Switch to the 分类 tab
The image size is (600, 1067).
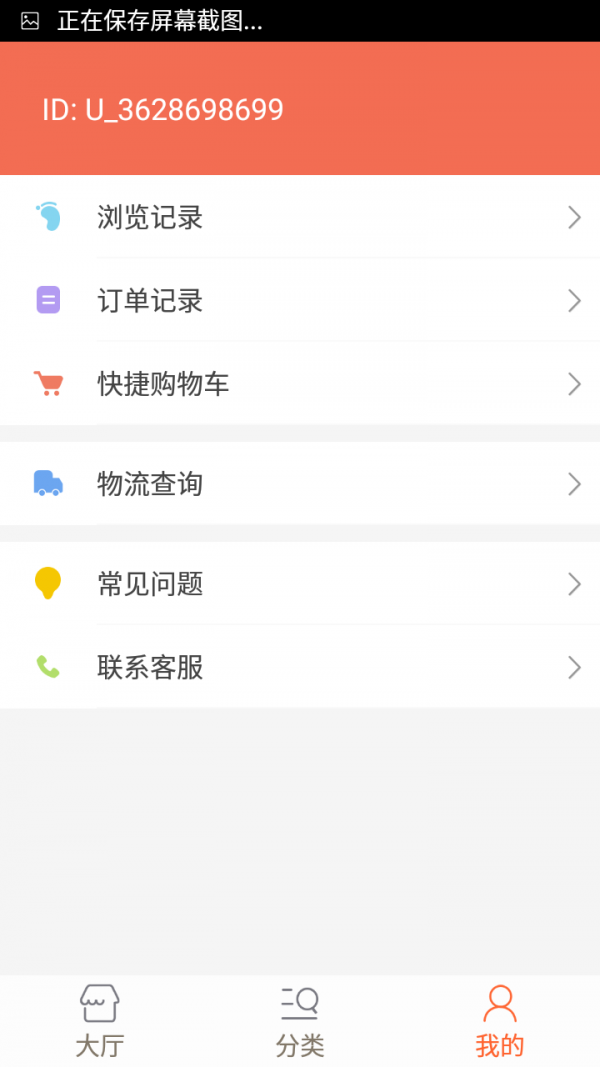[x=300, y=1021]
